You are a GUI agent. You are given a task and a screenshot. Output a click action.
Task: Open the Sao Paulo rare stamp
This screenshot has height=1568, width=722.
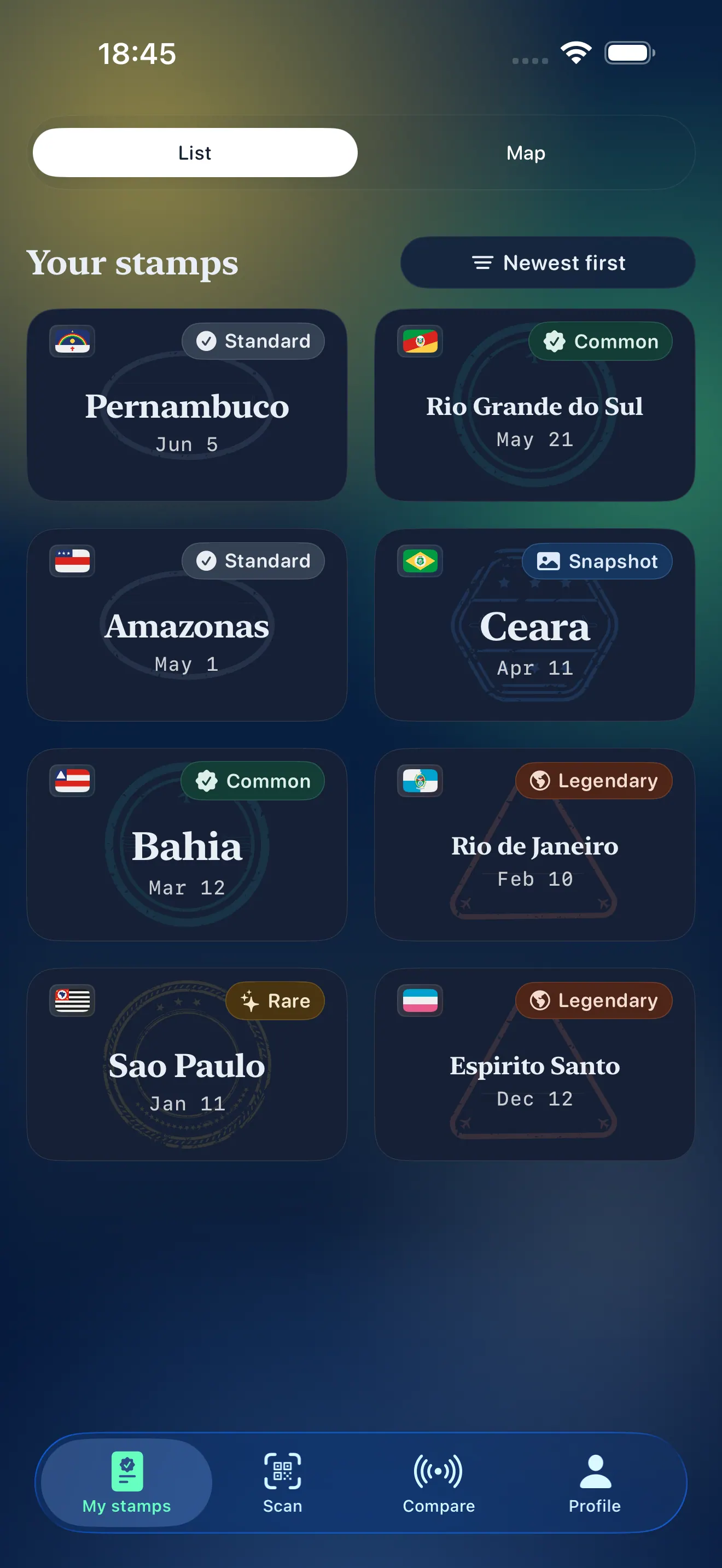point(187,1064)
